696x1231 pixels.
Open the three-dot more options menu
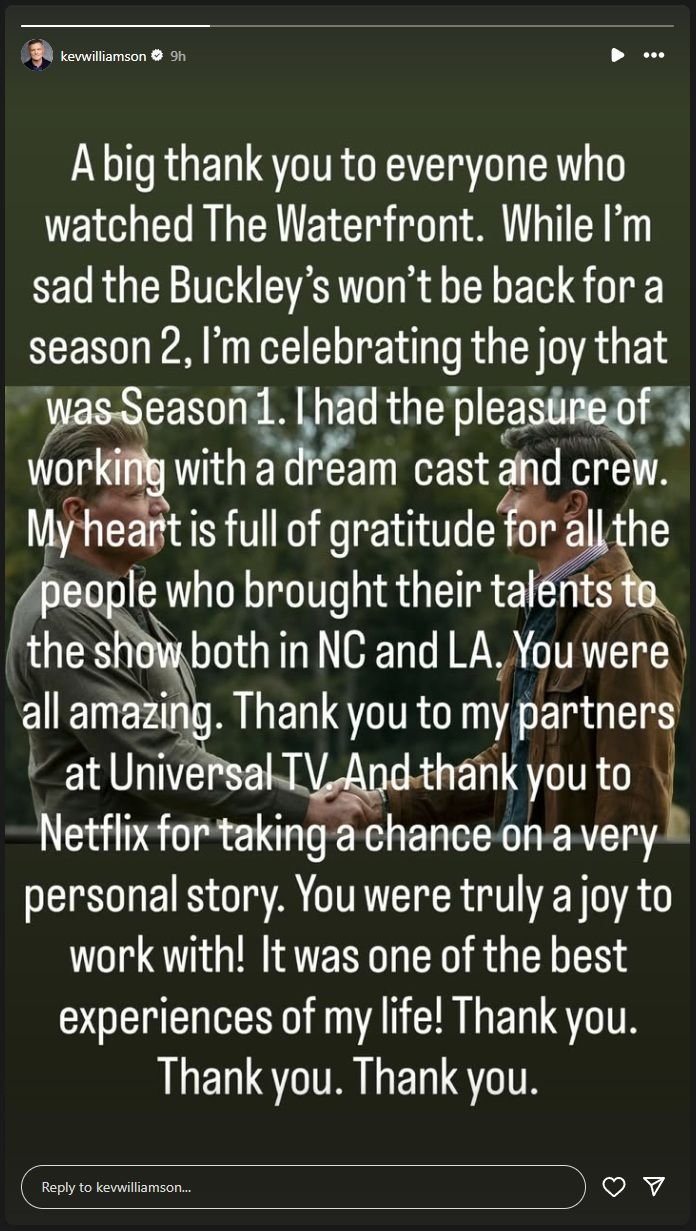[x=654, y=56]
